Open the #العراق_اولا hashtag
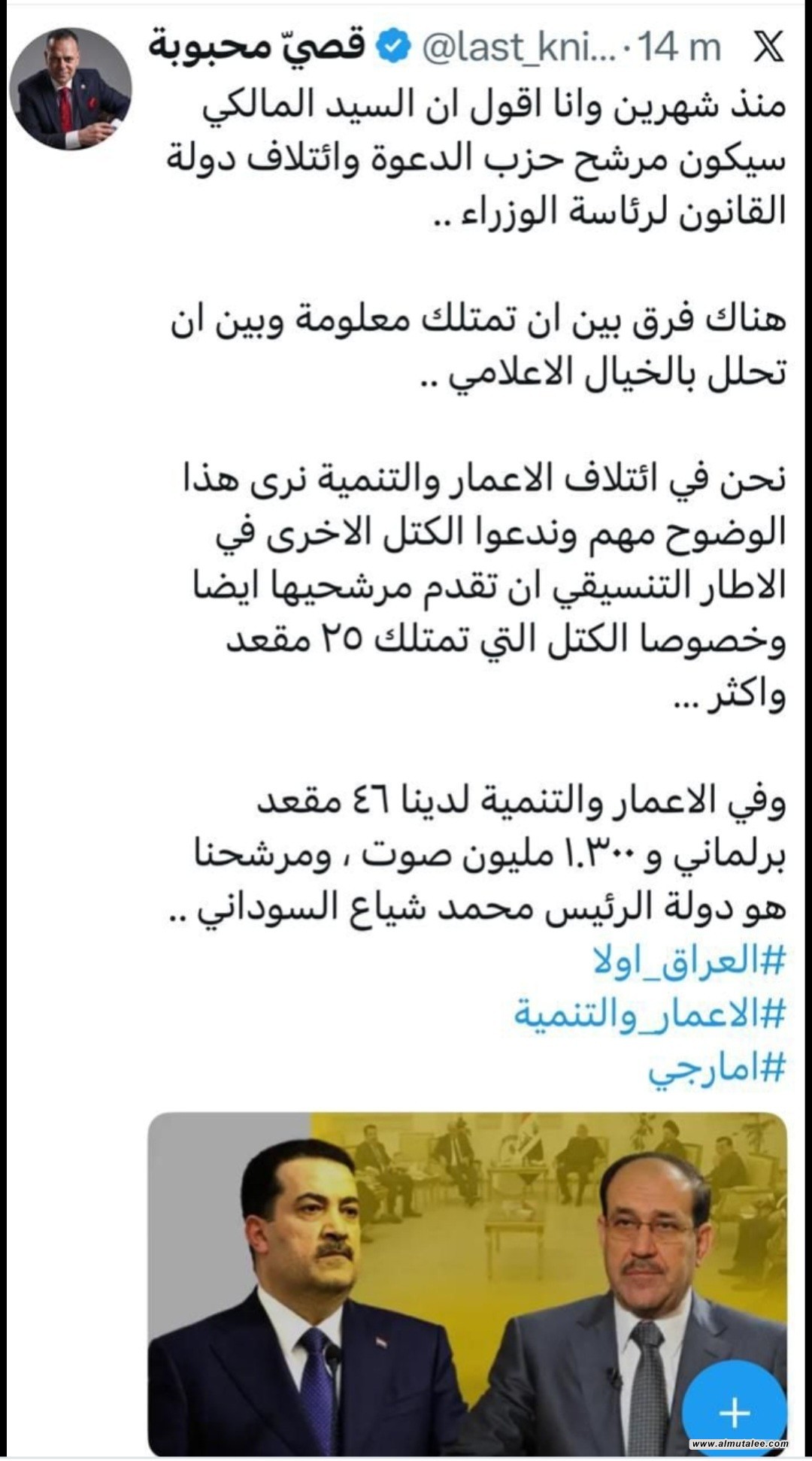This screenshot has height=1461, width=812. click(x=689, y=962)
